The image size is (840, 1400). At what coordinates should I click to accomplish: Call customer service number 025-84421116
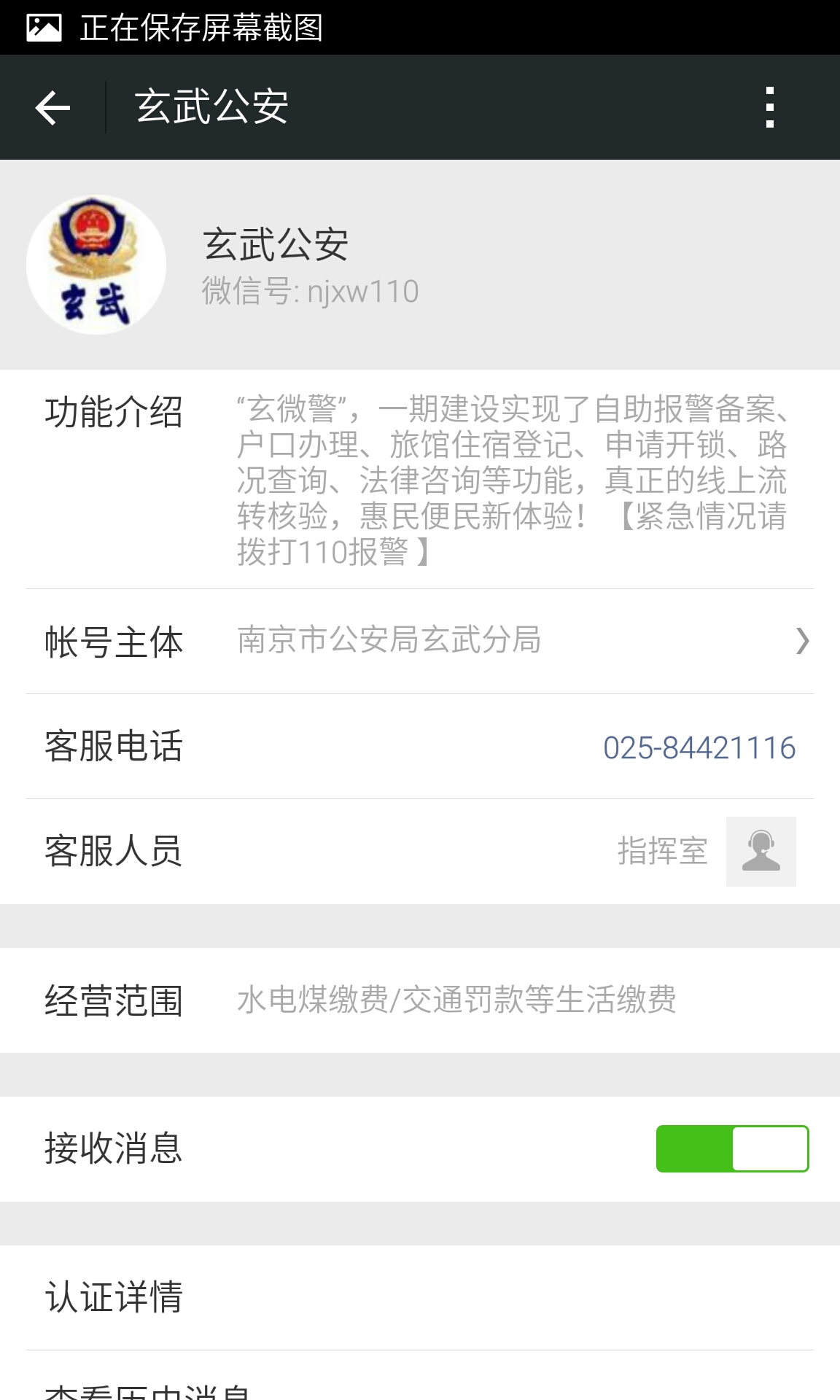(x=699, y=747)
